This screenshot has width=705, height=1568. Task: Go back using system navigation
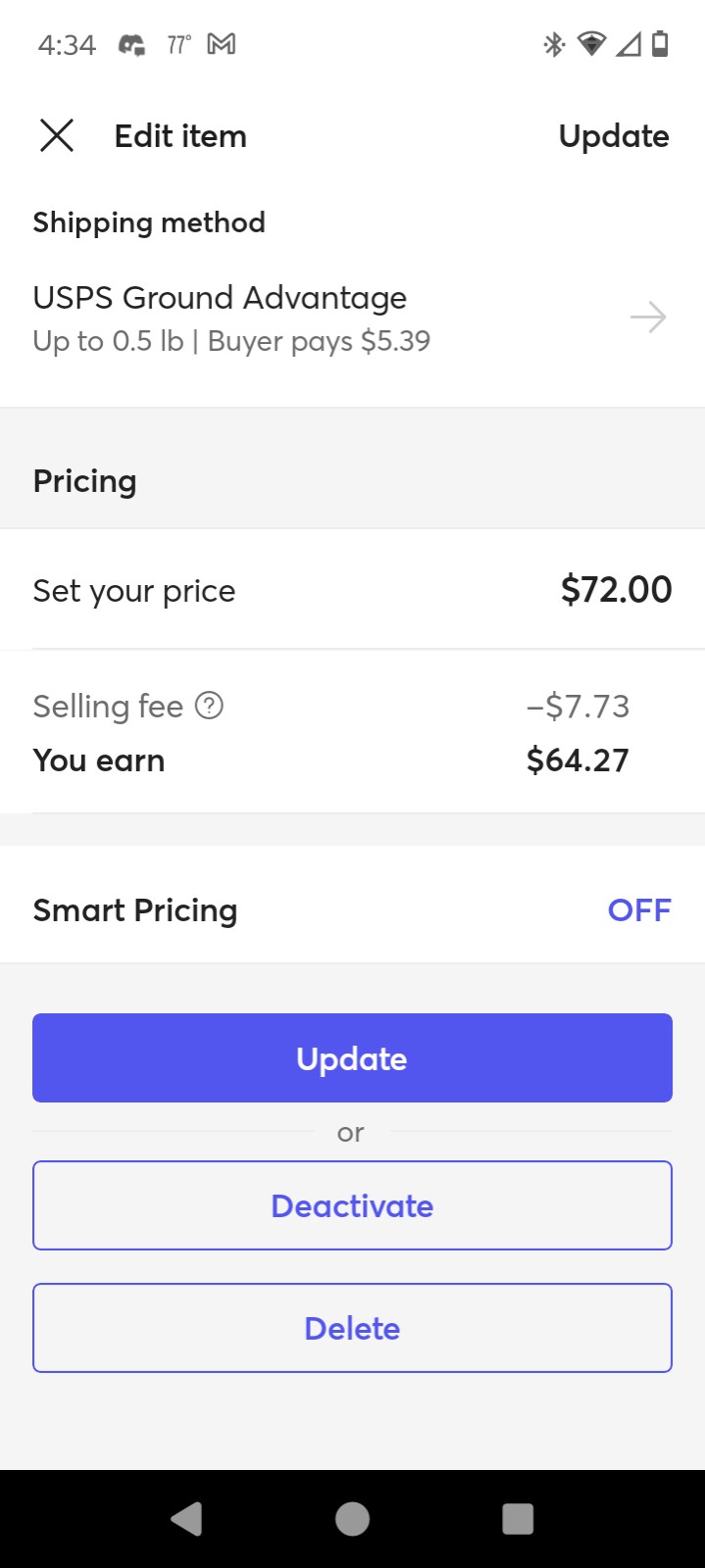click(186, 1519)
